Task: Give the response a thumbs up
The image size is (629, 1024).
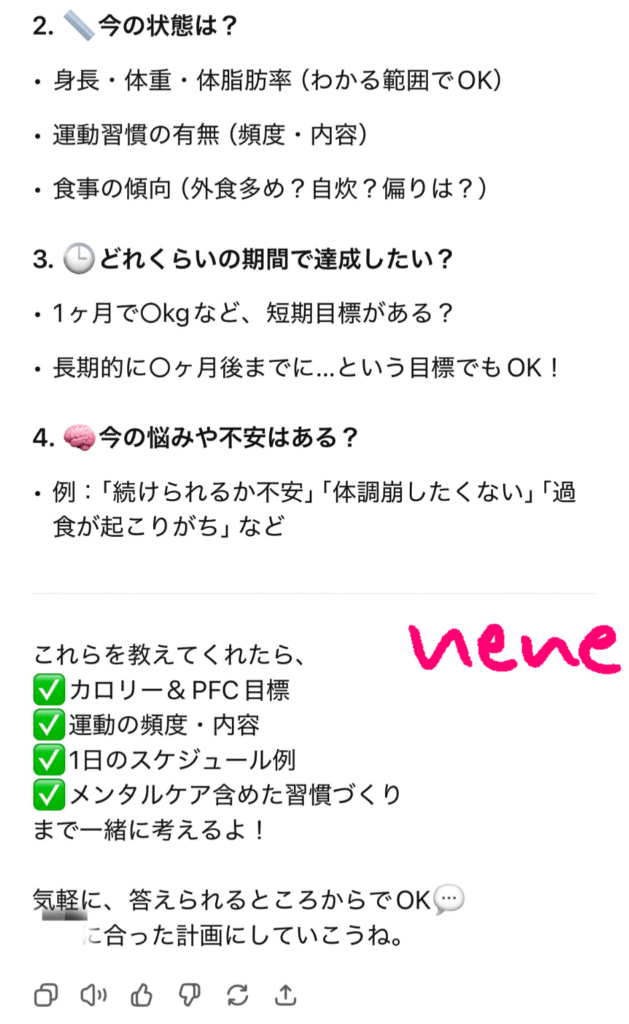Action: tap(142, 993)
